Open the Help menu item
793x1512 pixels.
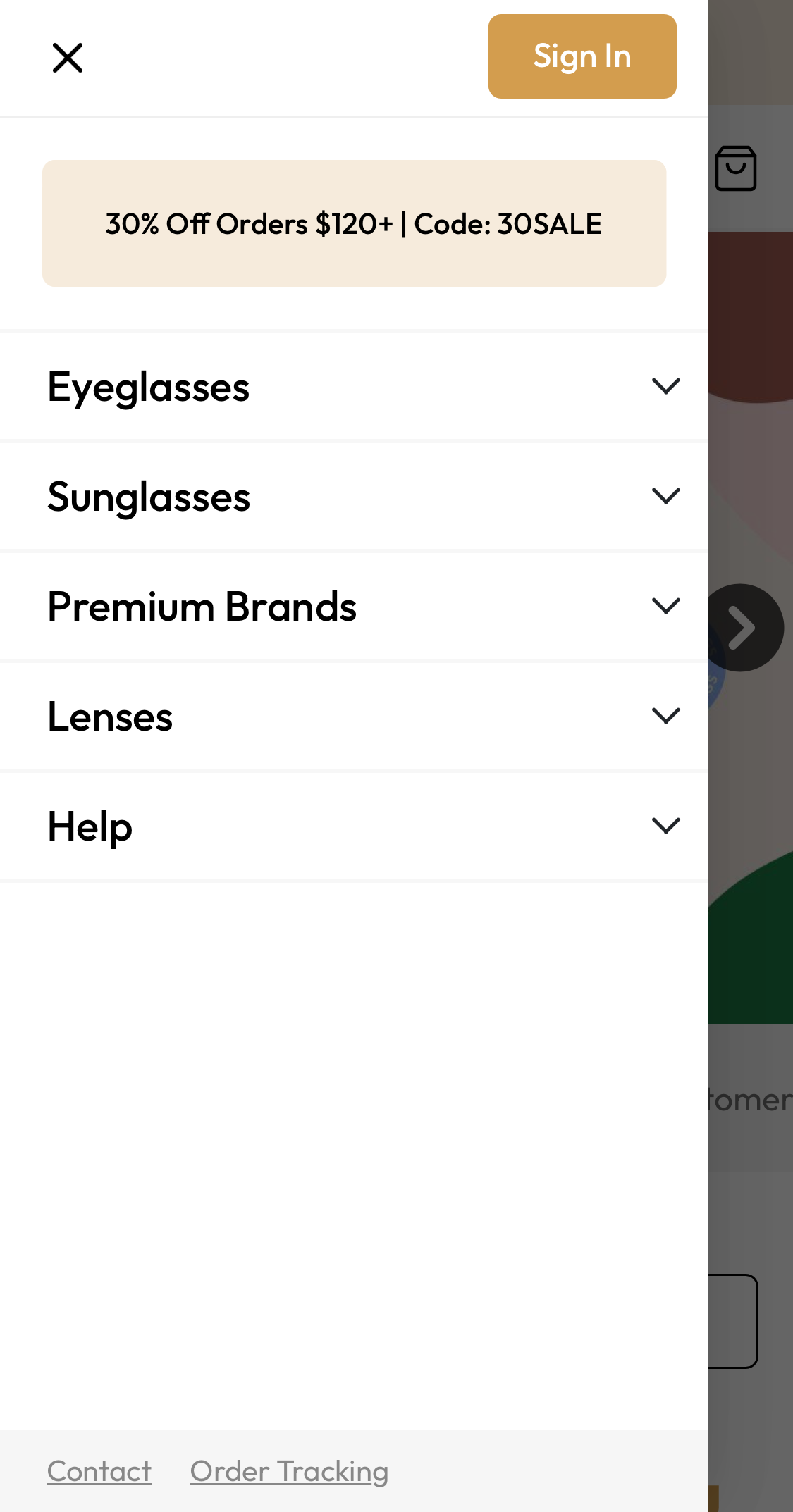point(89,825)
